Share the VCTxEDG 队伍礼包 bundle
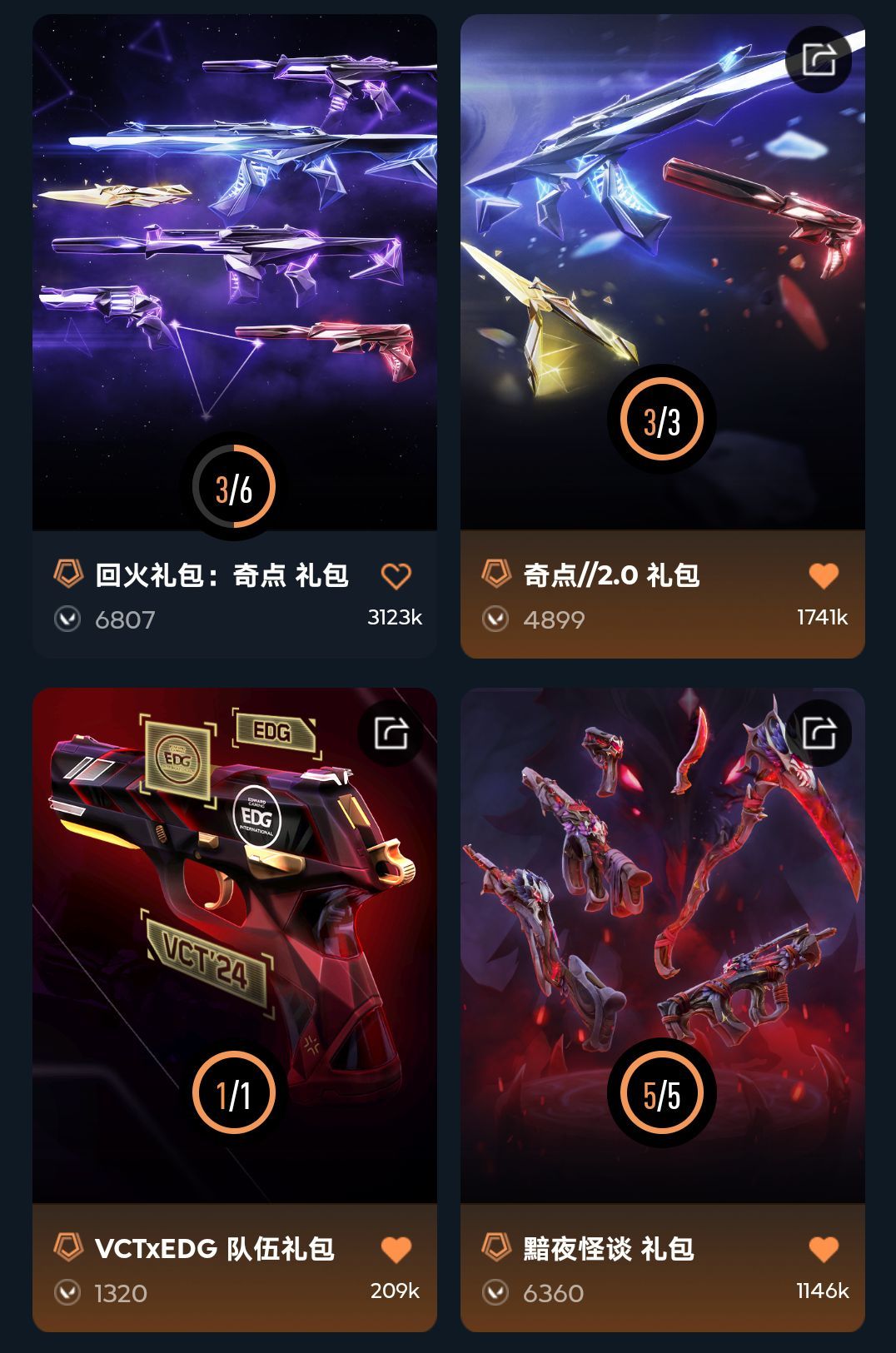This screenshot has height=1353, width=896. tap(391, 733)
